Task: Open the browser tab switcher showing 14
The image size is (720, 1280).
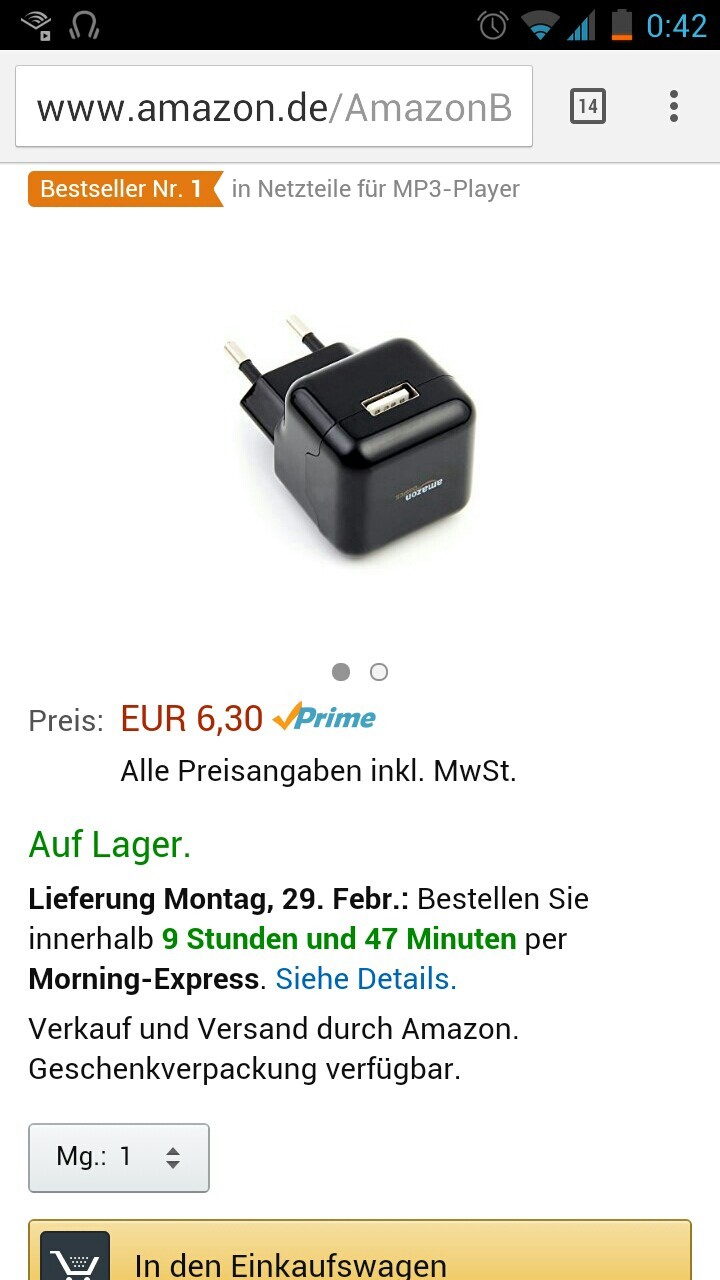Action: 588,106
